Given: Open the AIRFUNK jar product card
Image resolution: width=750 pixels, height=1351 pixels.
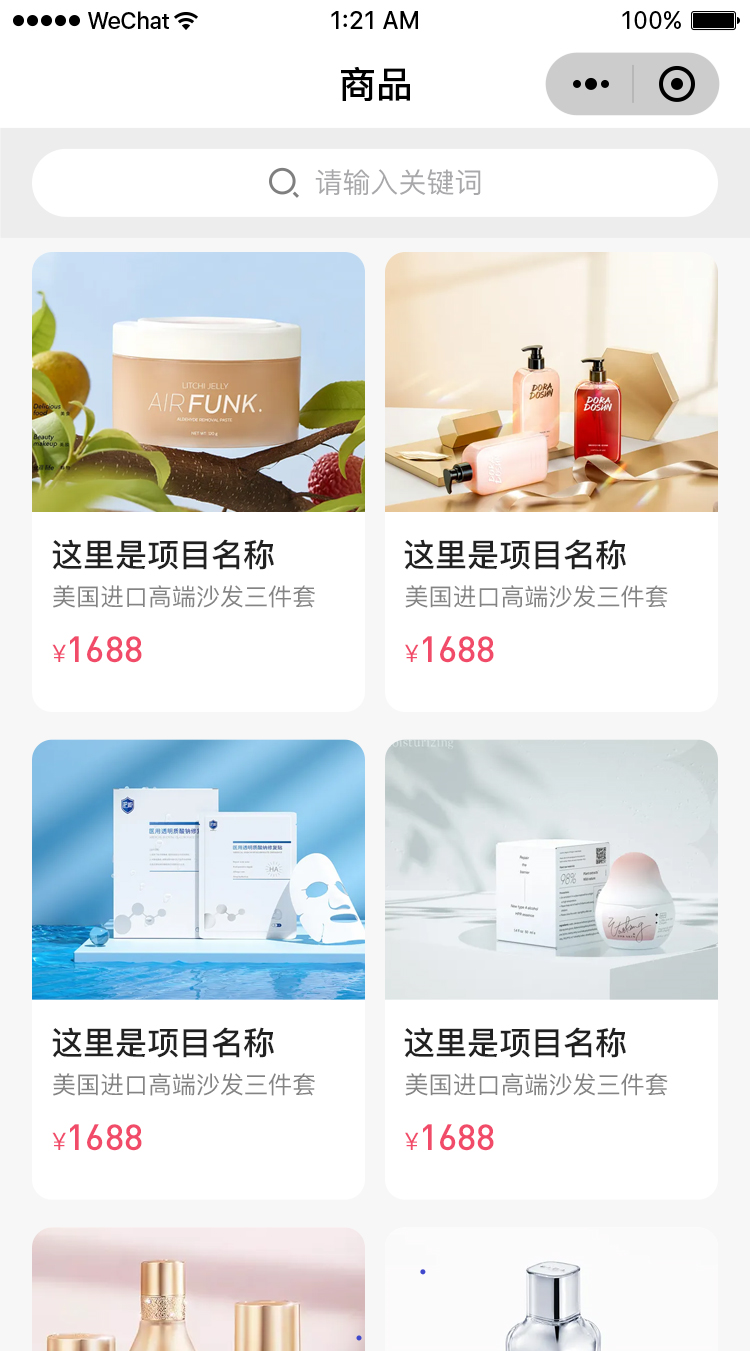Looking at the screenshot, I should pyautogui.click(x=198, y=480).
